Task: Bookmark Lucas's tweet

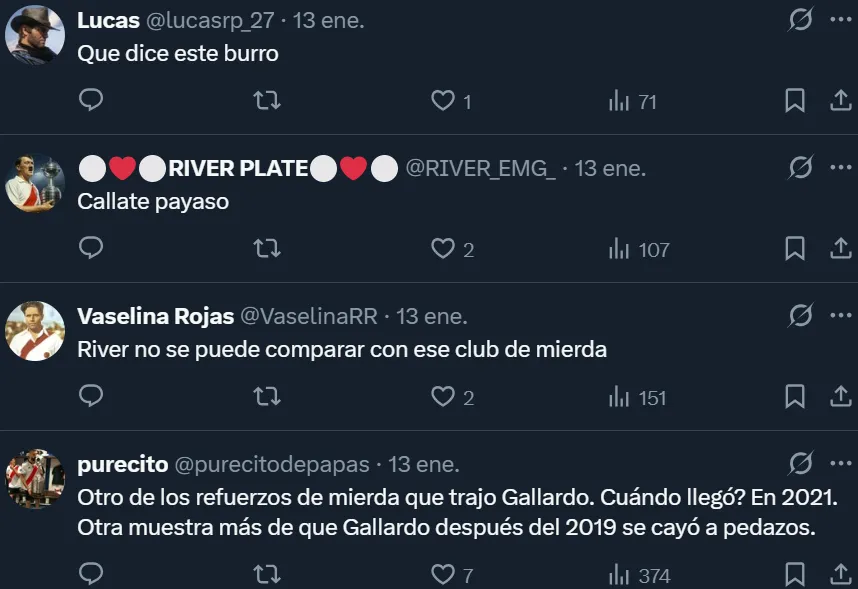Action: point(795,100)
